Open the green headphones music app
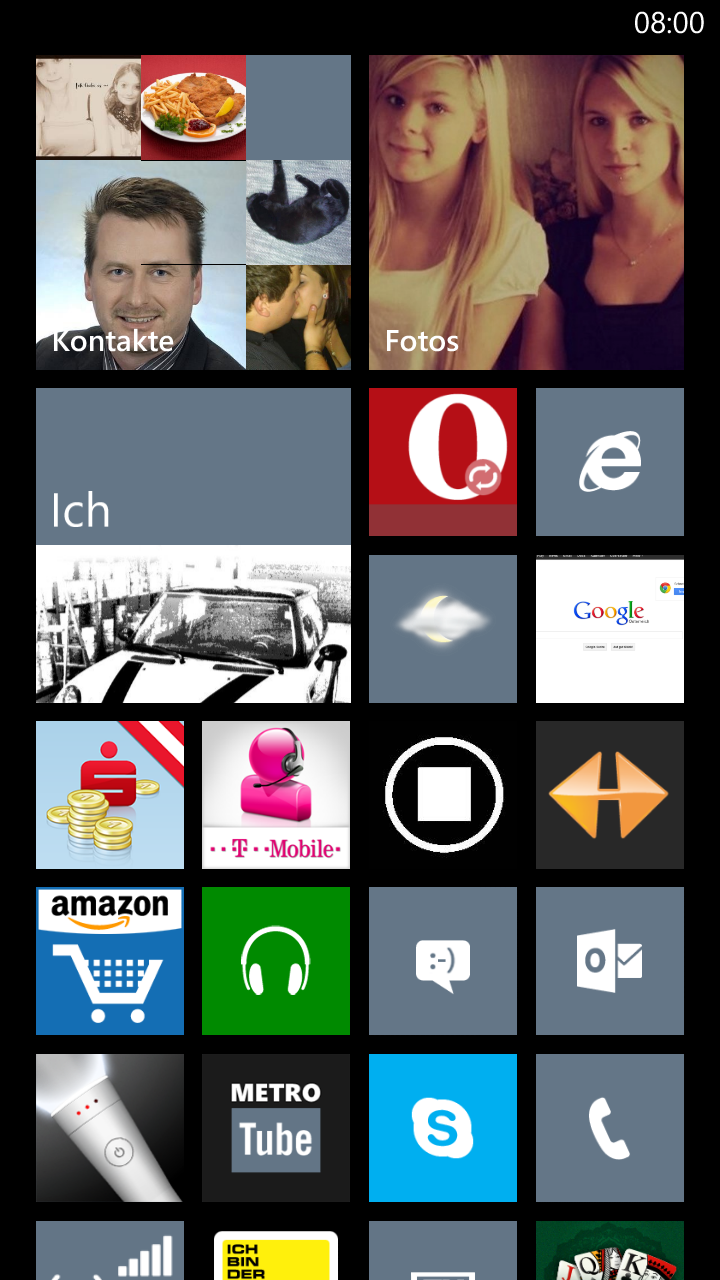720x1280 pixels. (276, 961)
